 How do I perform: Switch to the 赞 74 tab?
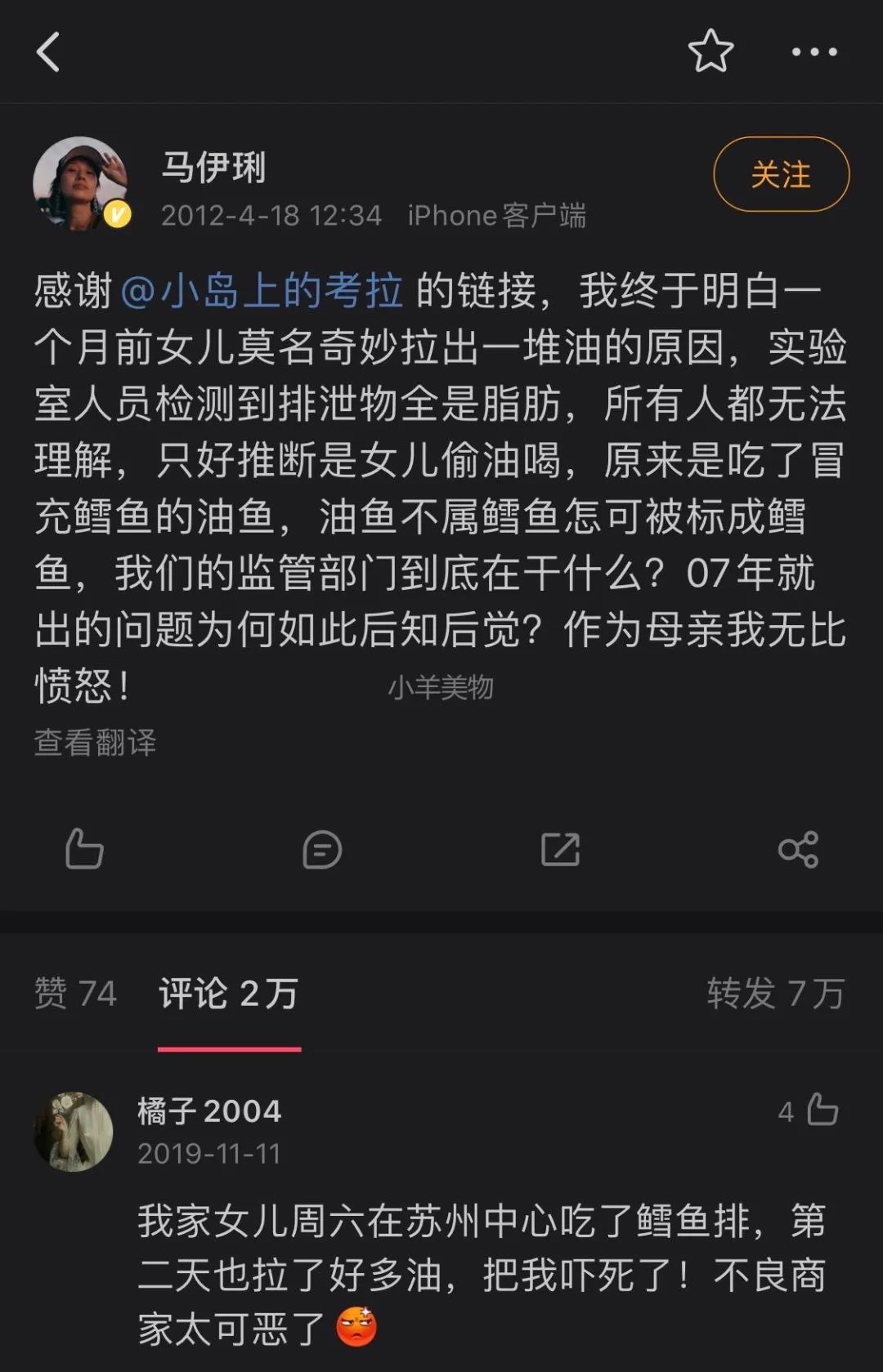coord(75,994)
